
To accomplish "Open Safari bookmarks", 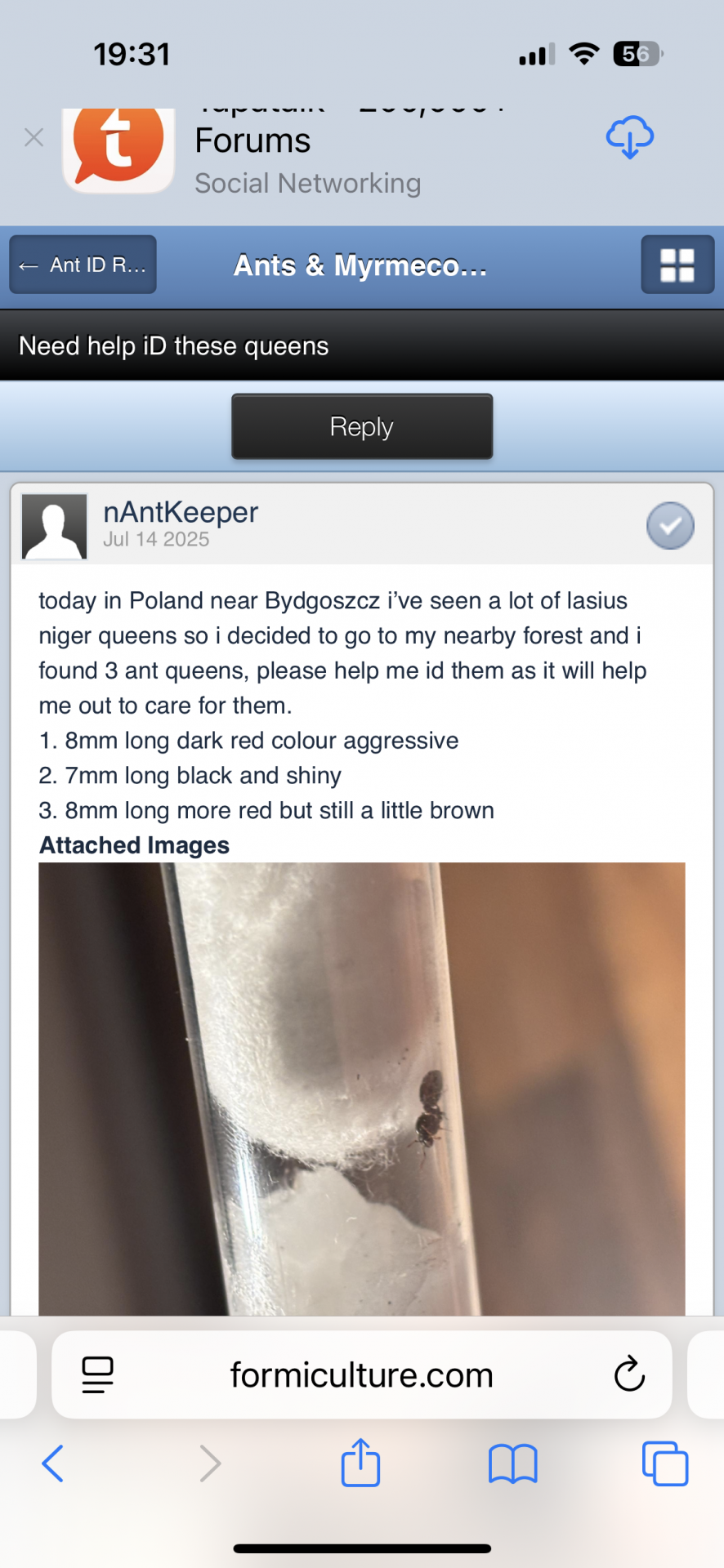I will 512,1463.
